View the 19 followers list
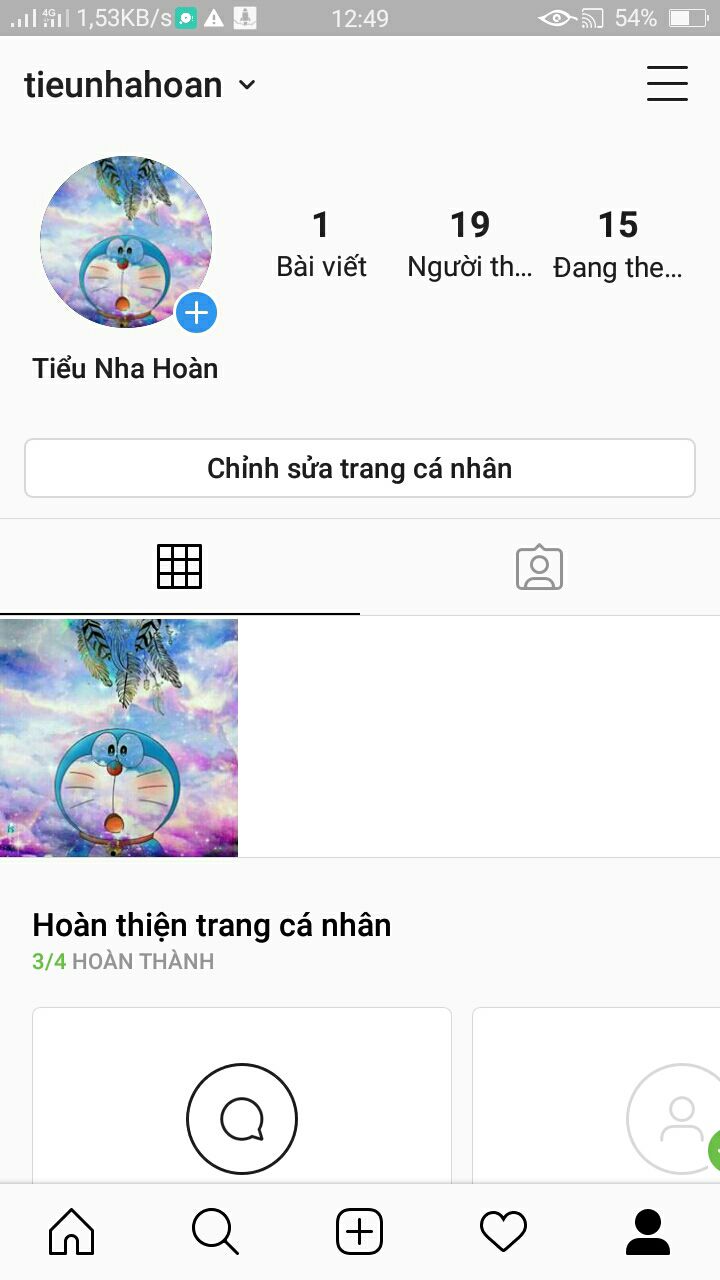 coord(469,243)
